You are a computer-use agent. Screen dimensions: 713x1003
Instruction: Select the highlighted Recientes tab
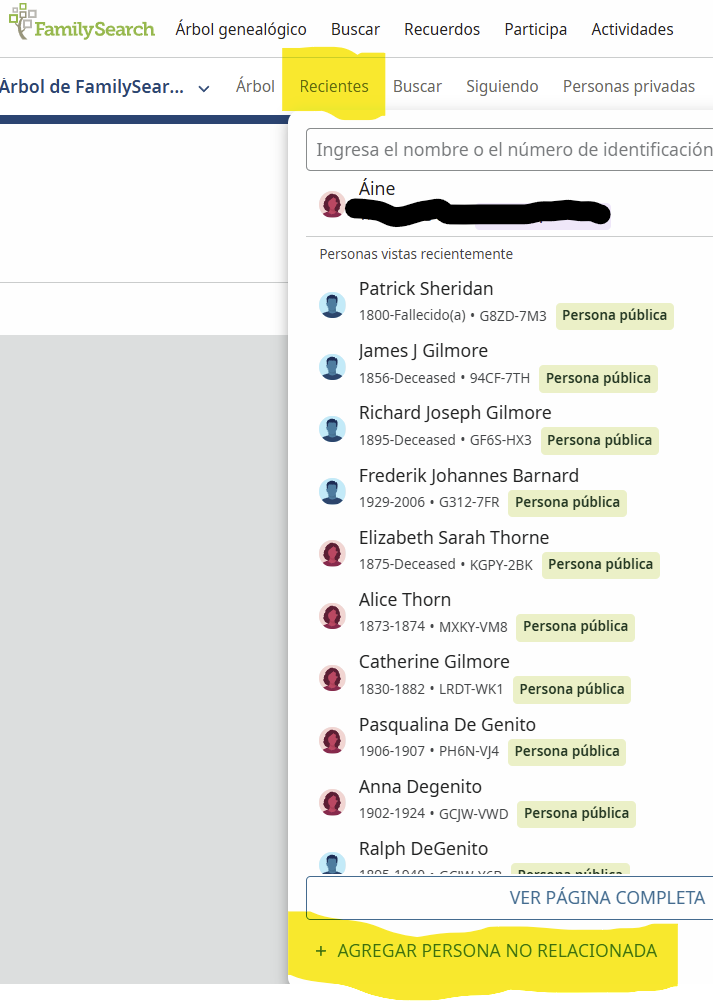(334, 86)
